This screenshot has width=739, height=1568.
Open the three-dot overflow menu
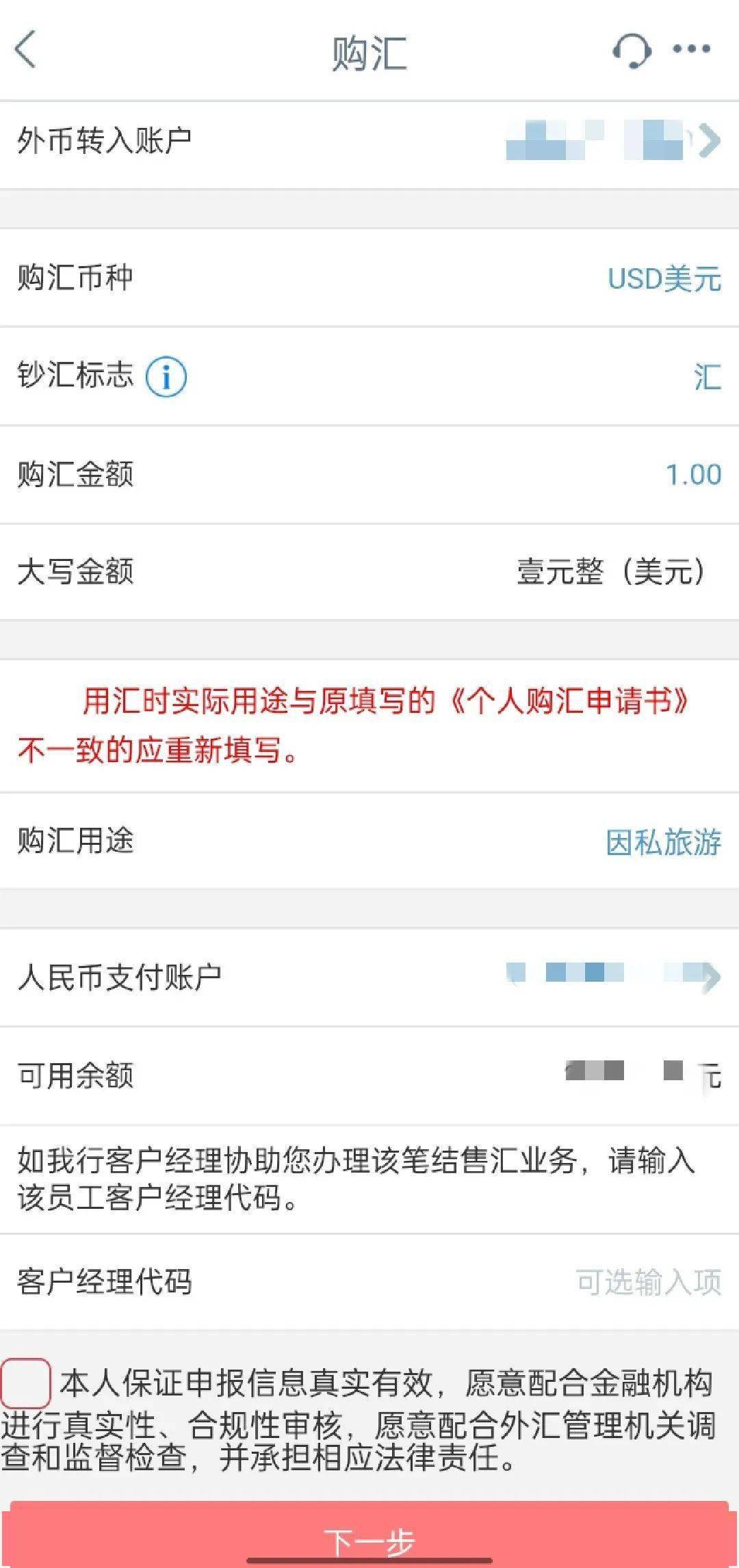pos(691,49)
